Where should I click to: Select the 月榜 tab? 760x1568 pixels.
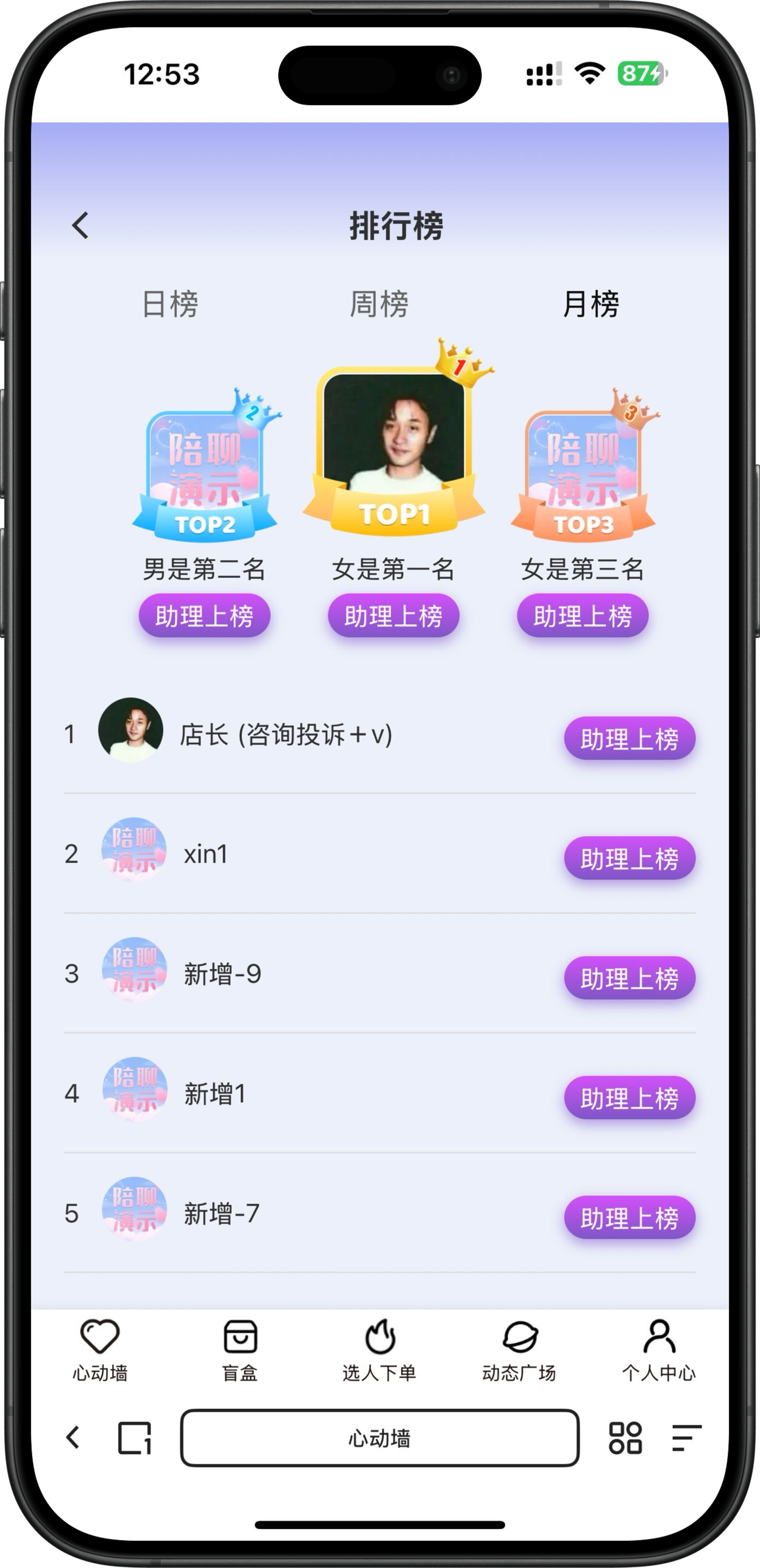click(x=591, y=304)
